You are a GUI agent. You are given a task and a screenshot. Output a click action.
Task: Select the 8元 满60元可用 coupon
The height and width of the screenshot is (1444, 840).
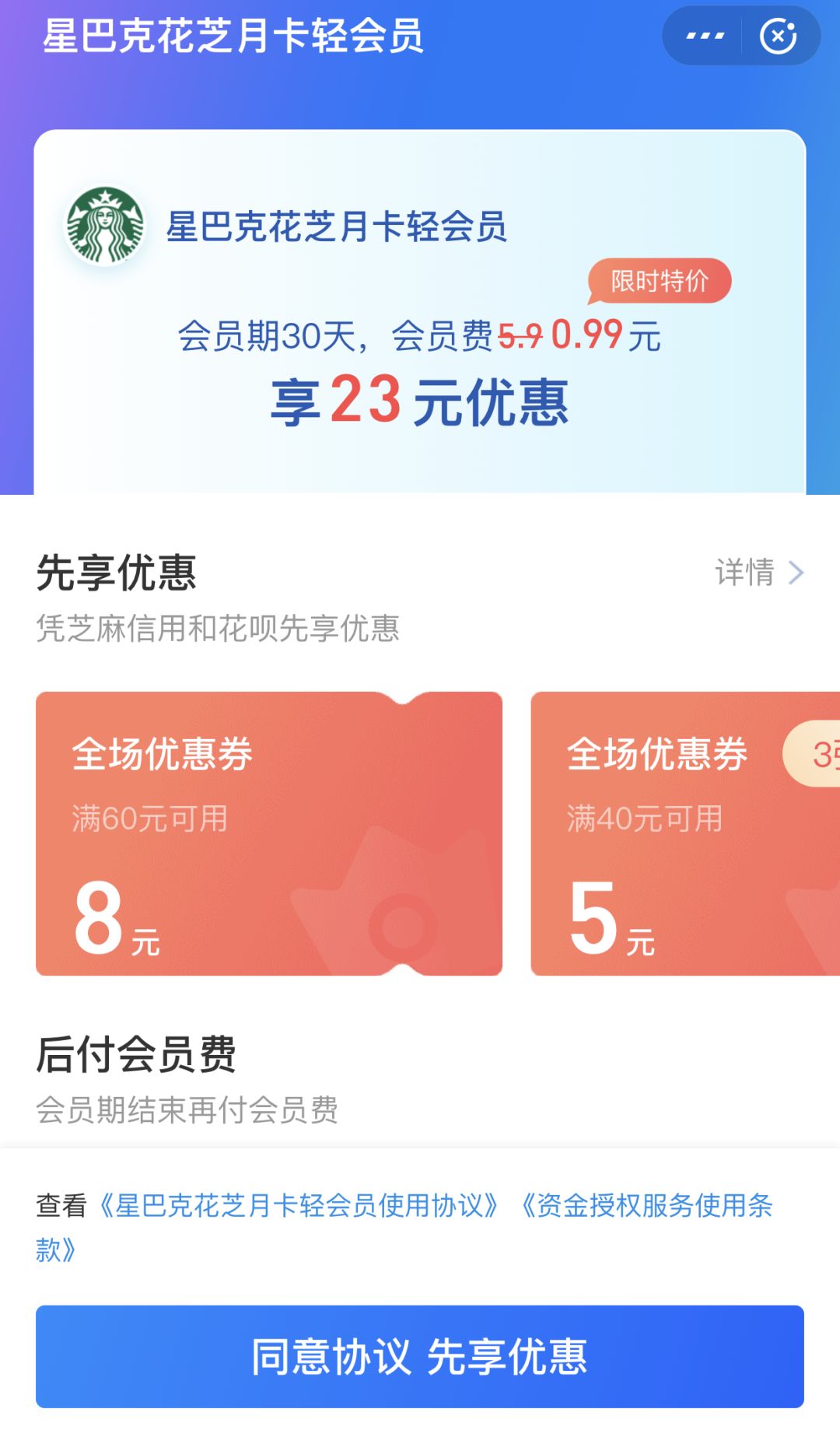point(270,832)
